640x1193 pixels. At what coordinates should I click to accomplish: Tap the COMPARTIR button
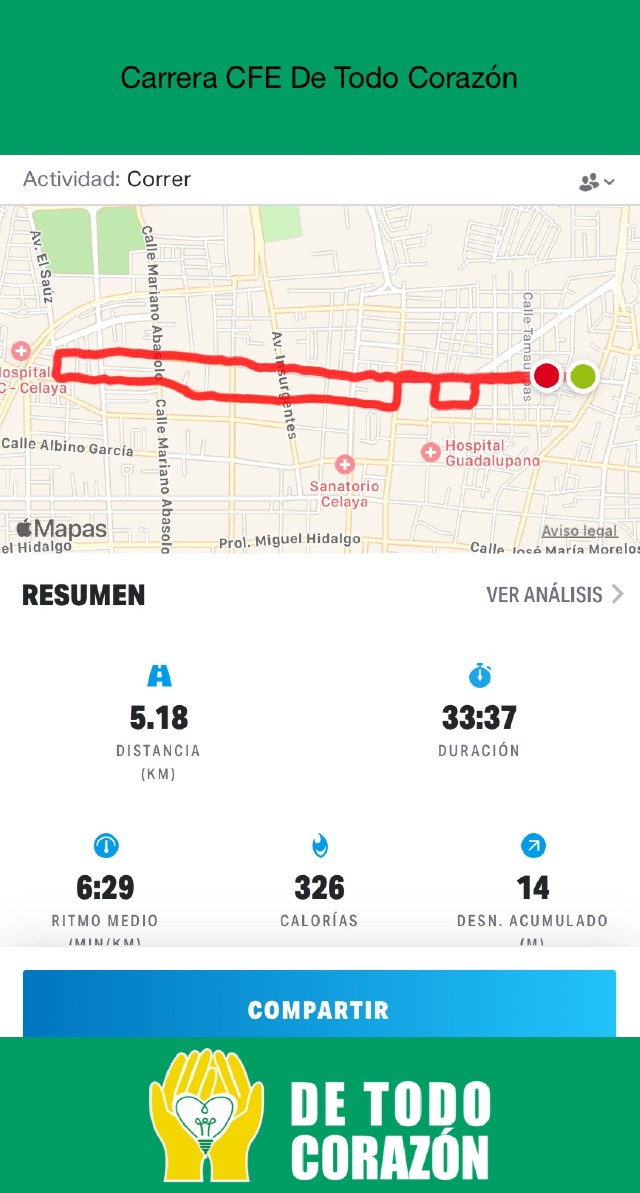[x=319, y=1009]
